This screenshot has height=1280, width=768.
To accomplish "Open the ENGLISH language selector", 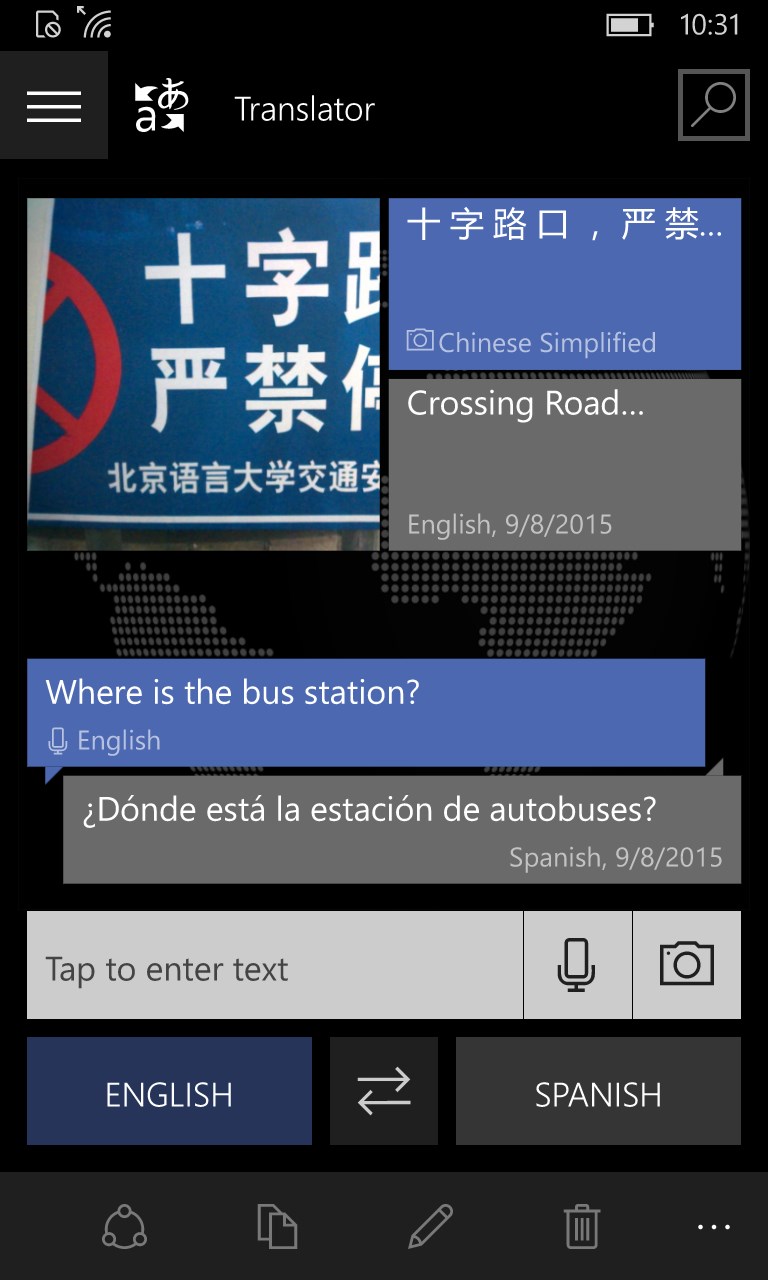I will (169, 1090).
